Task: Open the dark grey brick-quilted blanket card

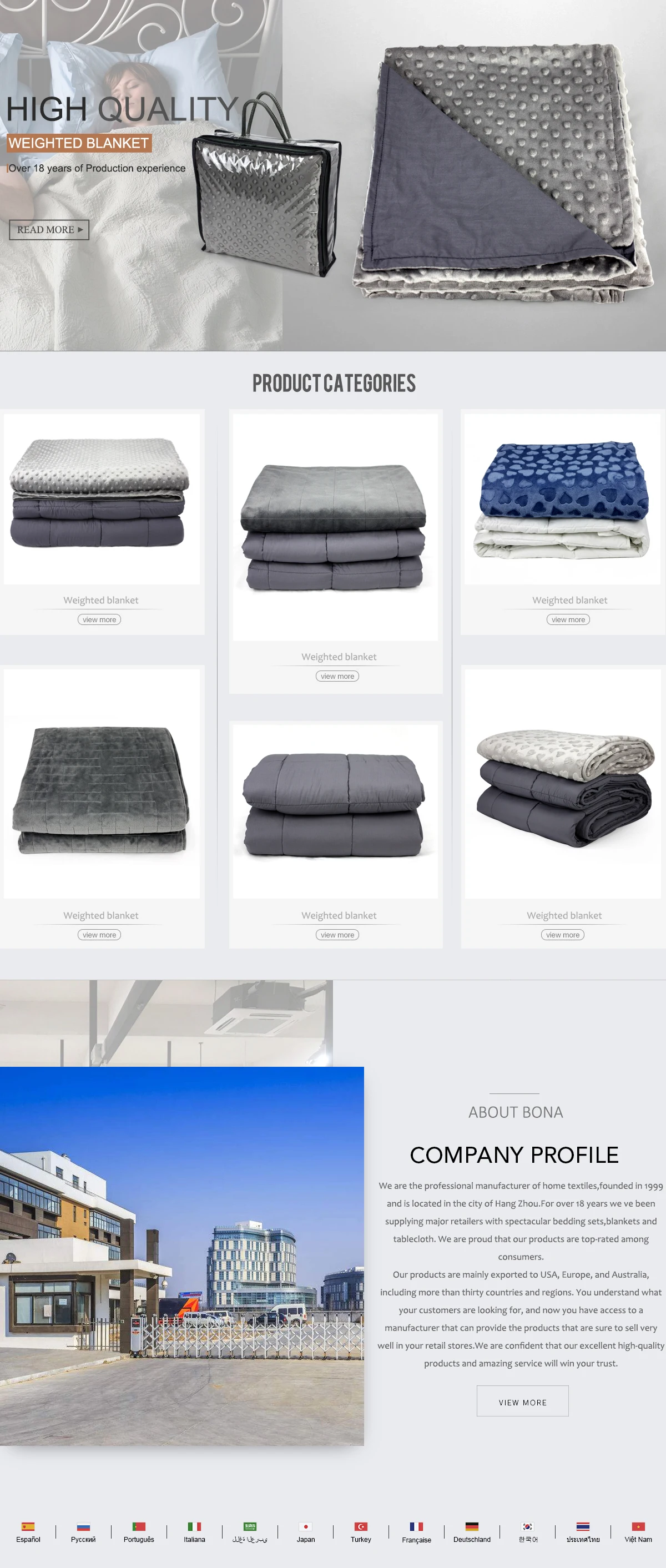Action: coord(102,806)
